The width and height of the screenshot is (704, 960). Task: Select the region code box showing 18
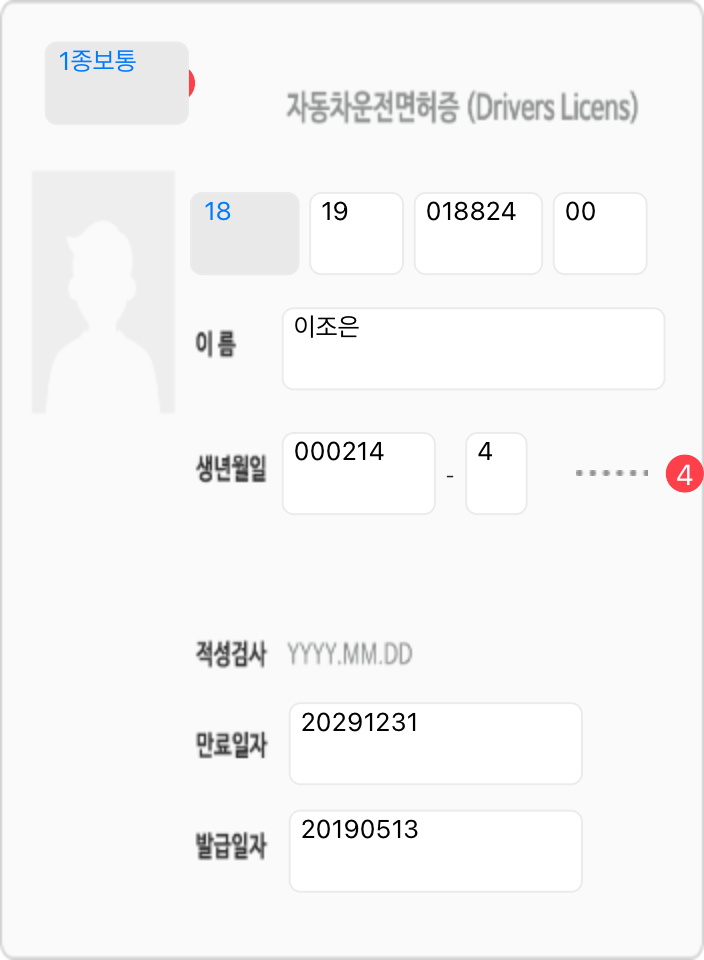pos(245,233)
